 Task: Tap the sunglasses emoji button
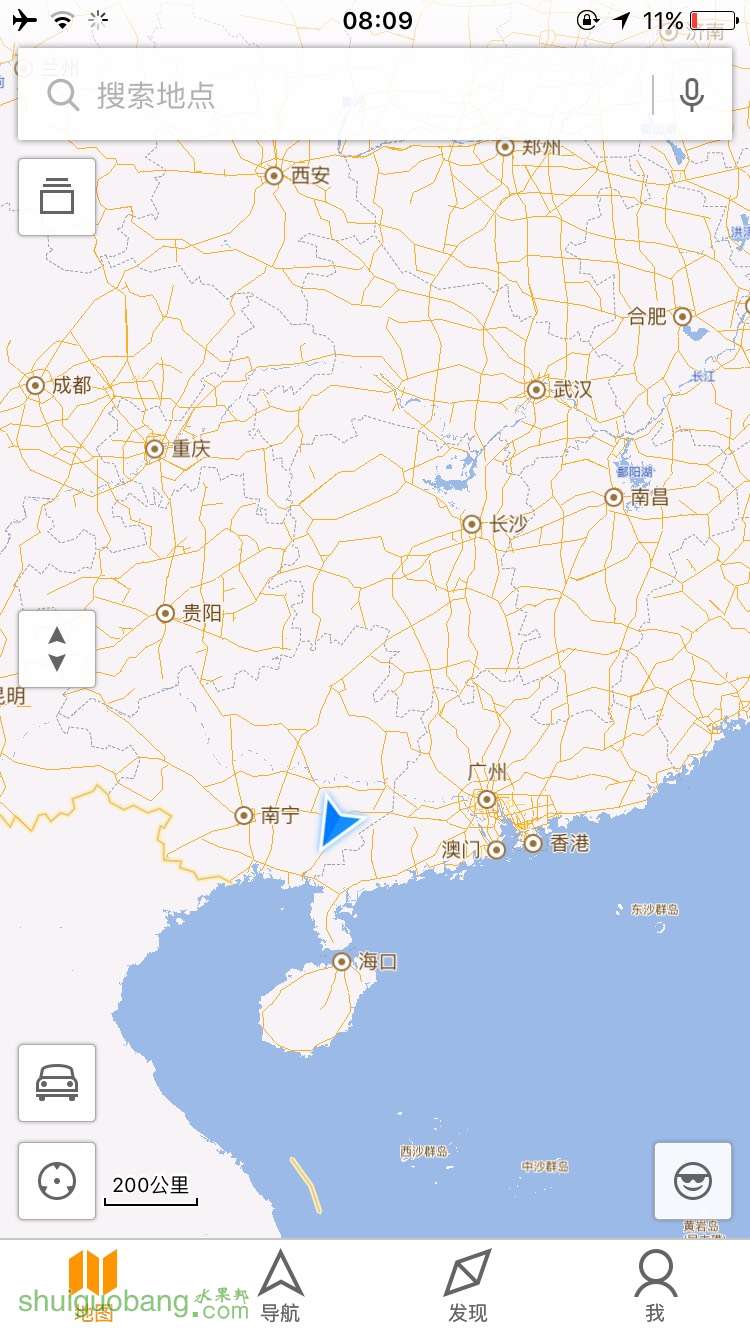pyautogui.click(x=692, y=1181)
